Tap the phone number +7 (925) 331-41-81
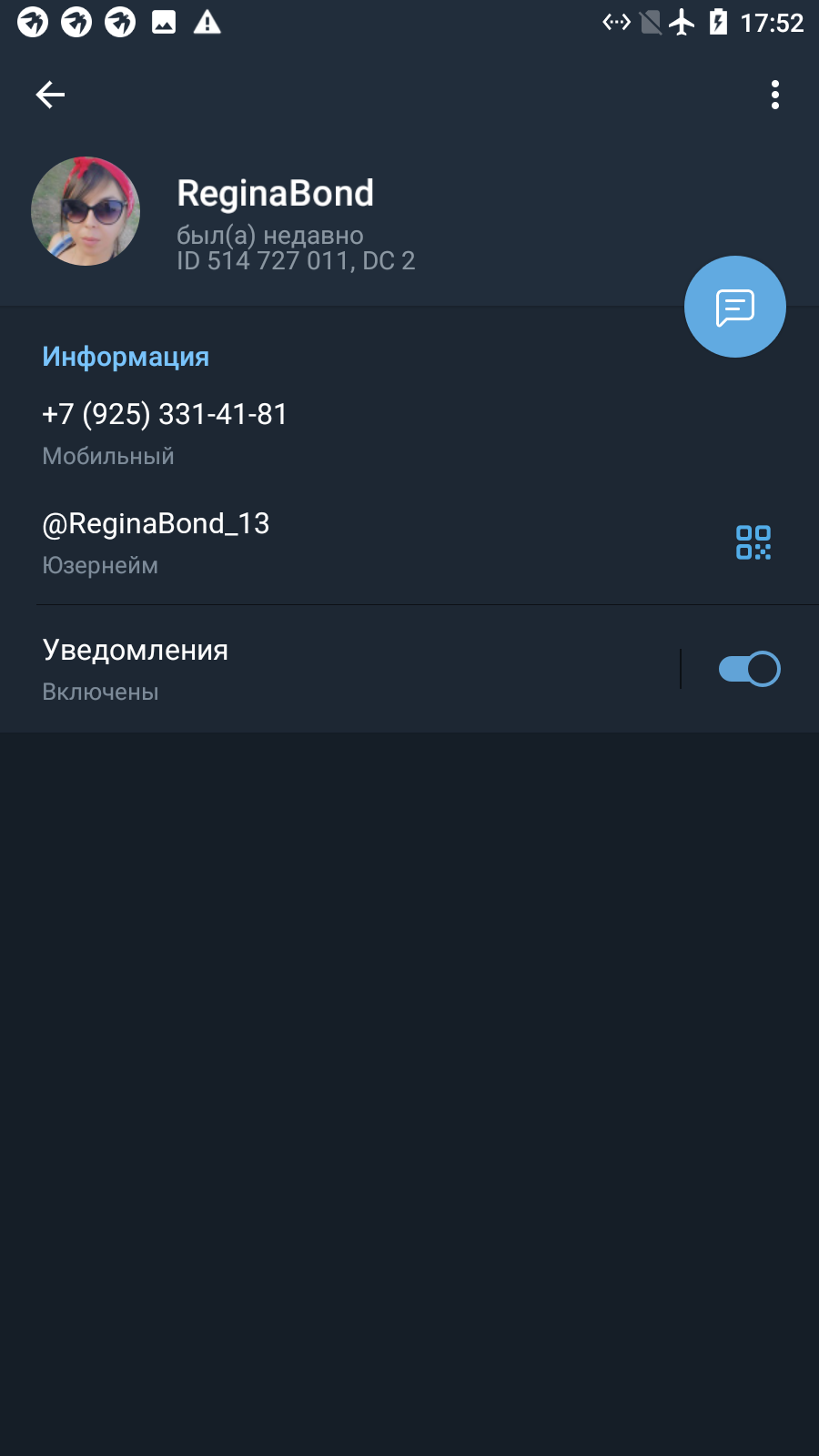The image size is (819, 1456). point(165,415)
